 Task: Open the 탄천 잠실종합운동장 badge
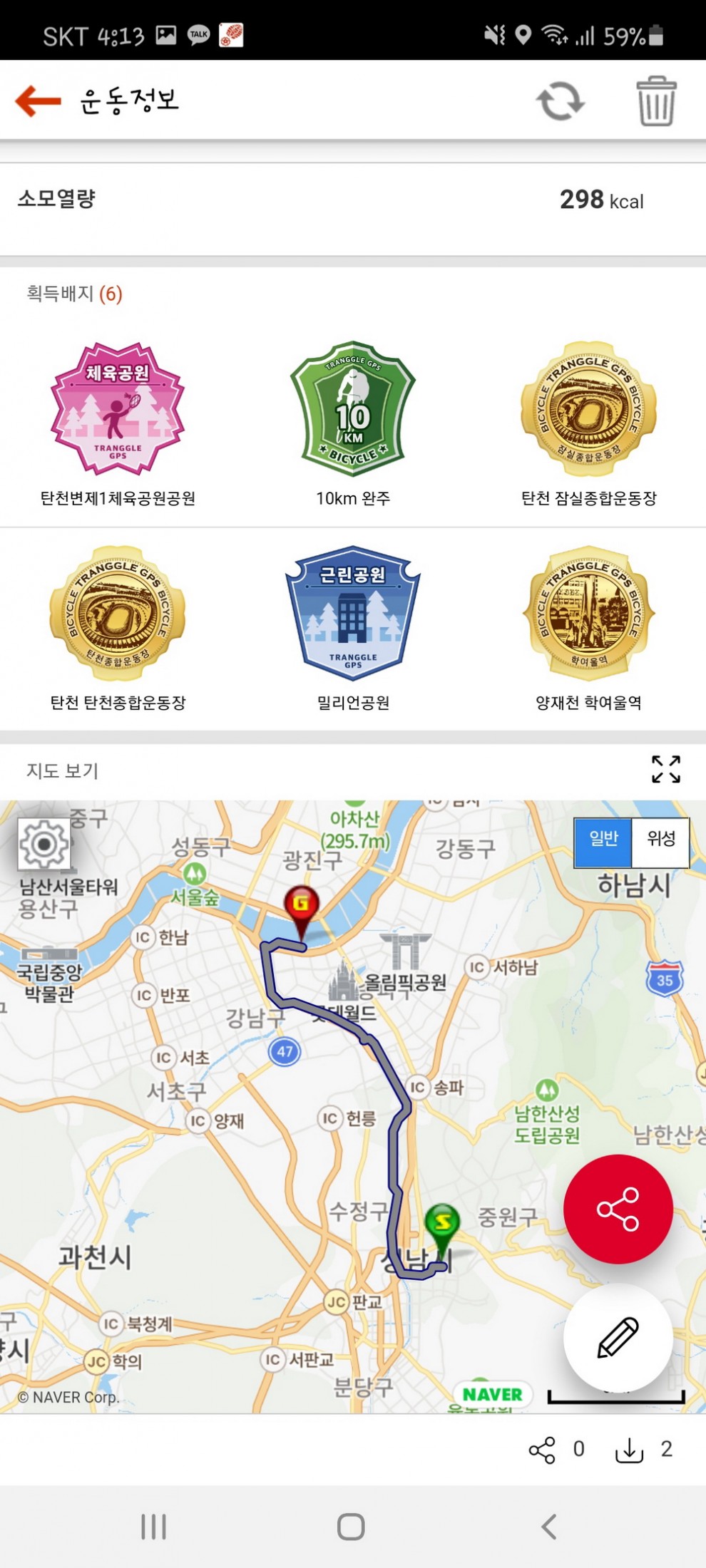pyautogui.click(x=588, y=410)
